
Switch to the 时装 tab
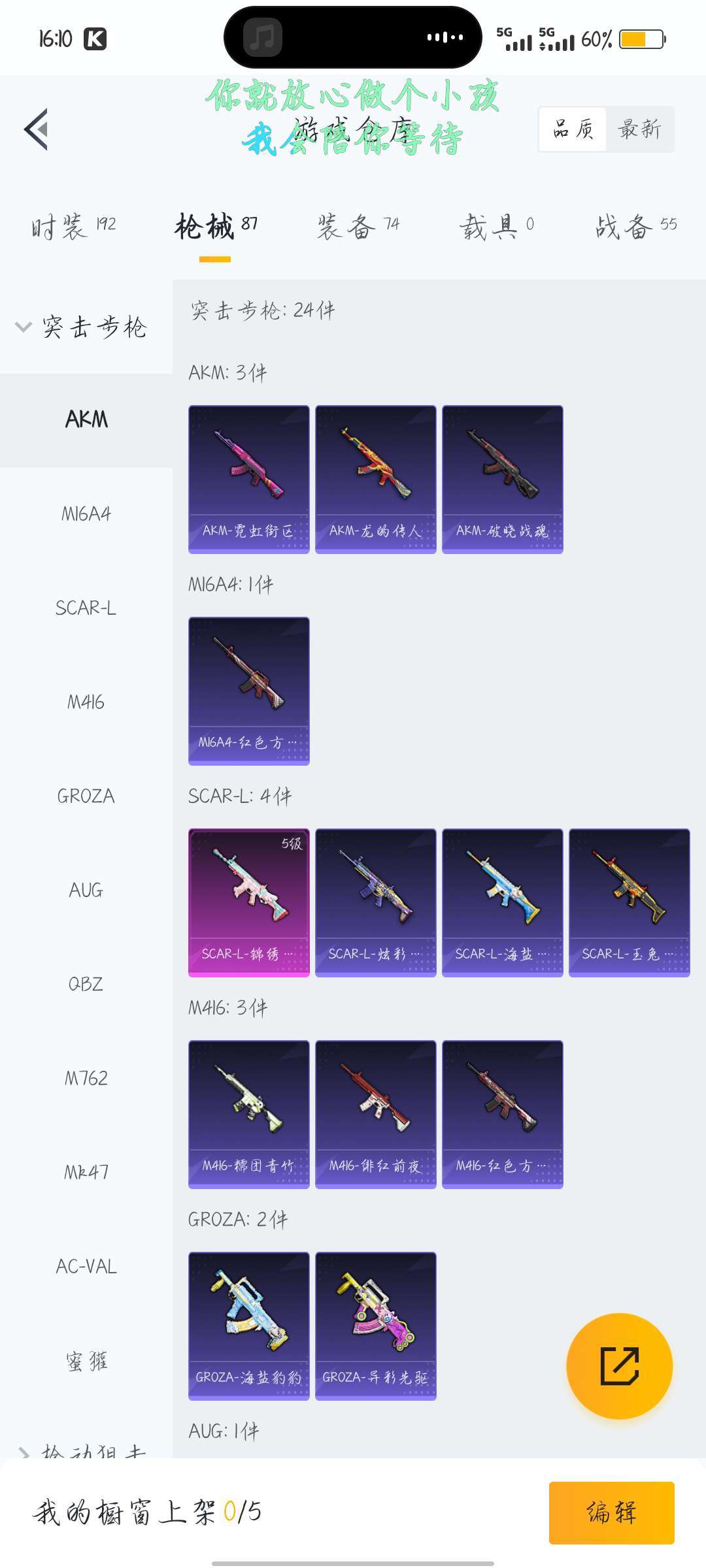[73, 227]
